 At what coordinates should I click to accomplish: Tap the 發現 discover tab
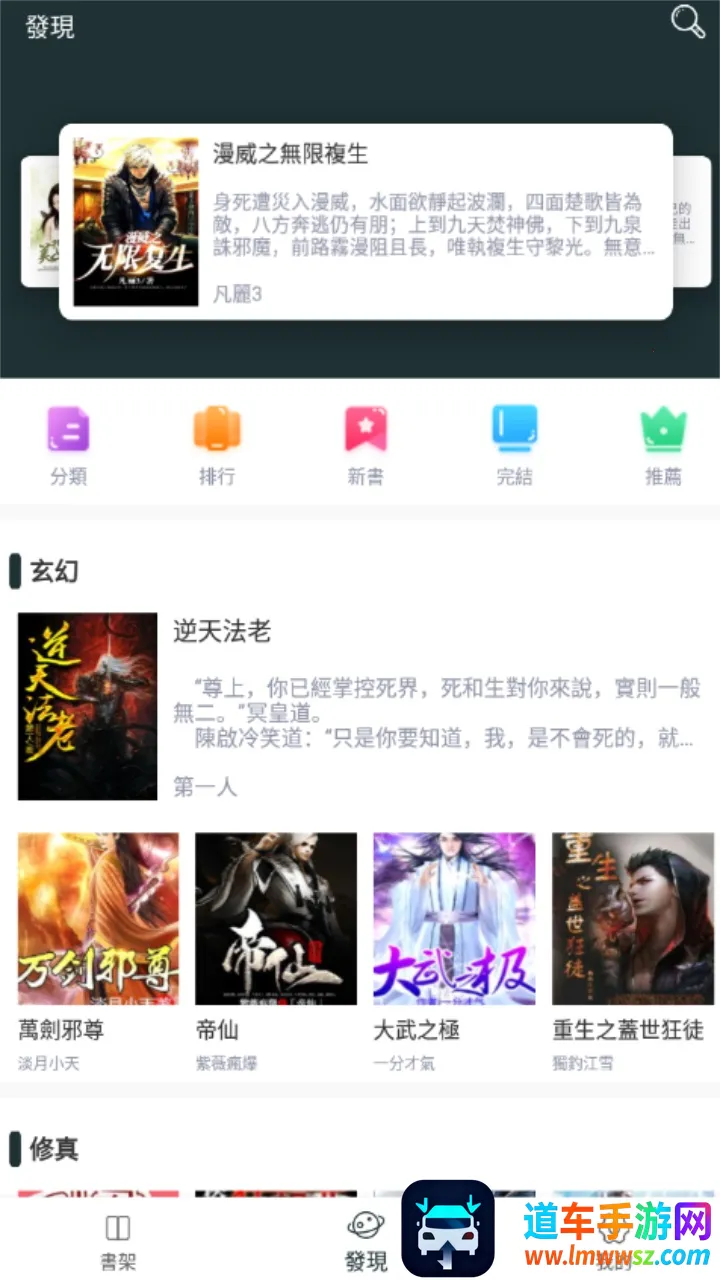(x=366, y=1241)
